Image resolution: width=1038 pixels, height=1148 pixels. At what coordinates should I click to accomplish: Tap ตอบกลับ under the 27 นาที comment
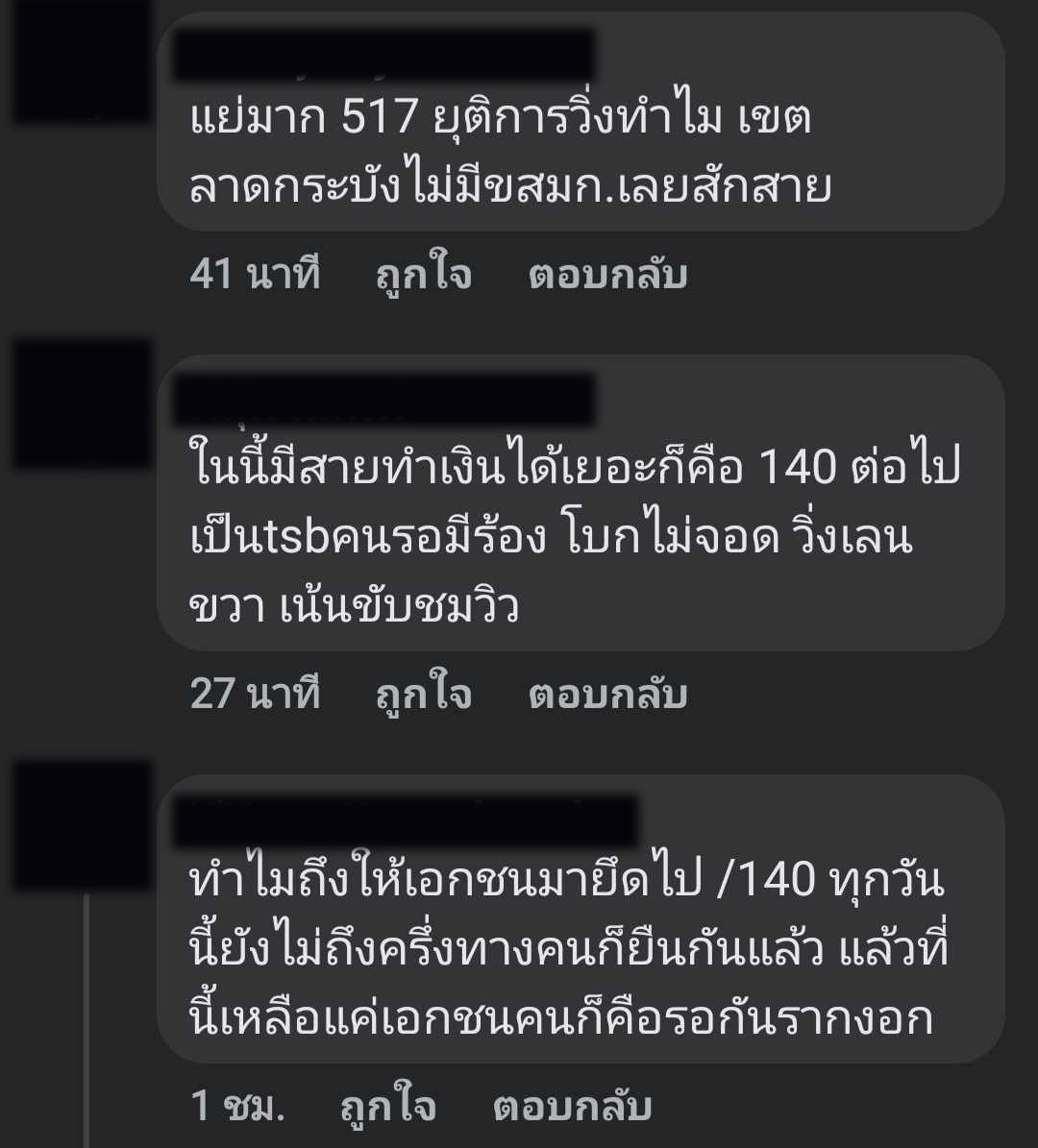pyautogui.click(x=607, y=694)
